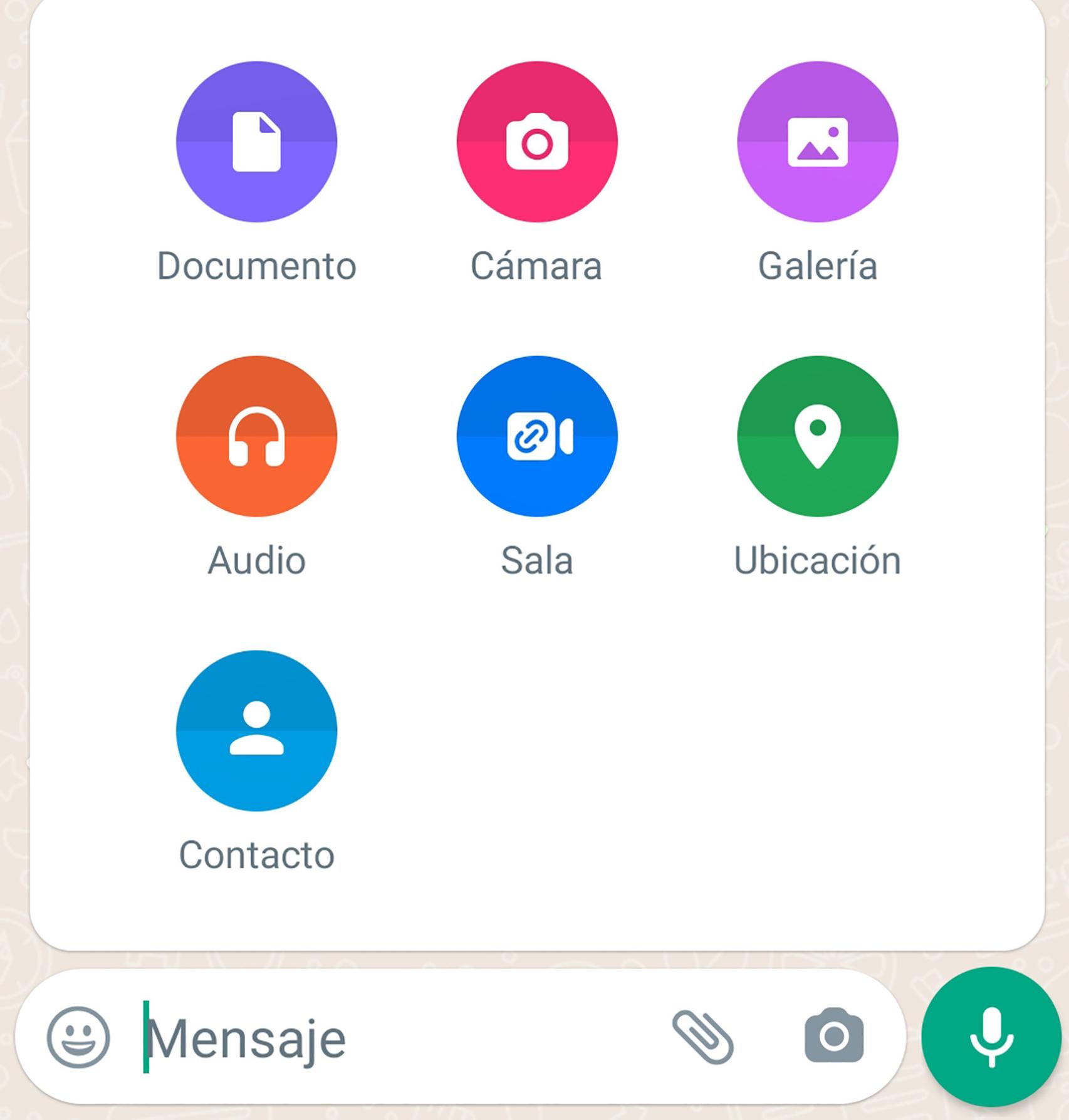Tap the camera glyph inside the pink circle
The width and height of the screenshot is (1069, 1120).
pos(536,142)
